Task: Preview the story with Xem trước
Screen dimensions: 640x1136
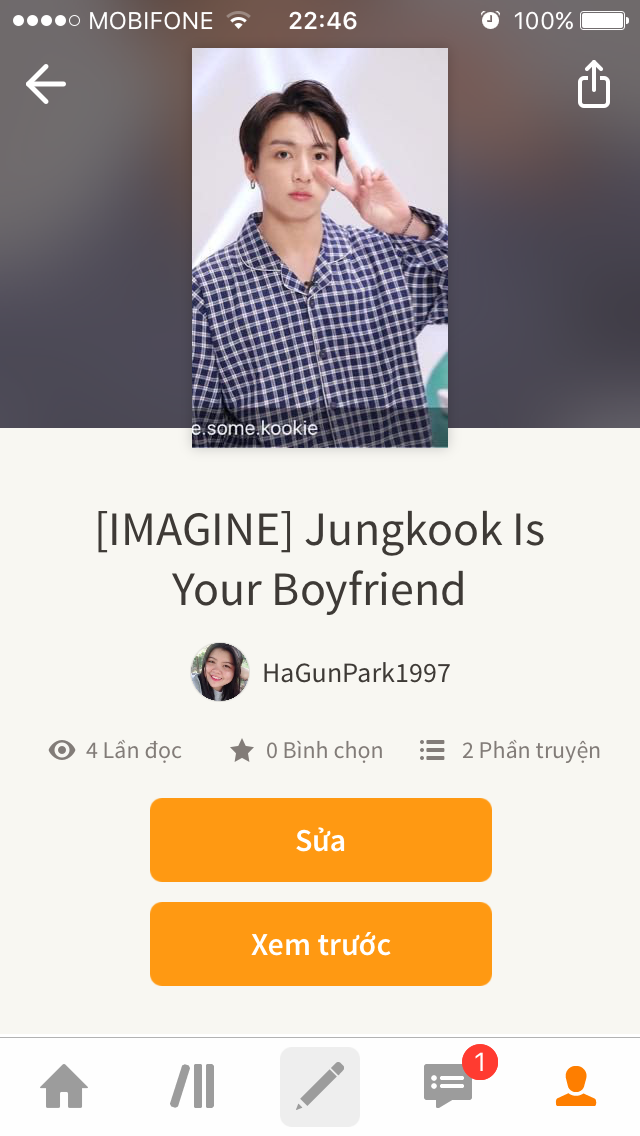Action: point(320,943)
